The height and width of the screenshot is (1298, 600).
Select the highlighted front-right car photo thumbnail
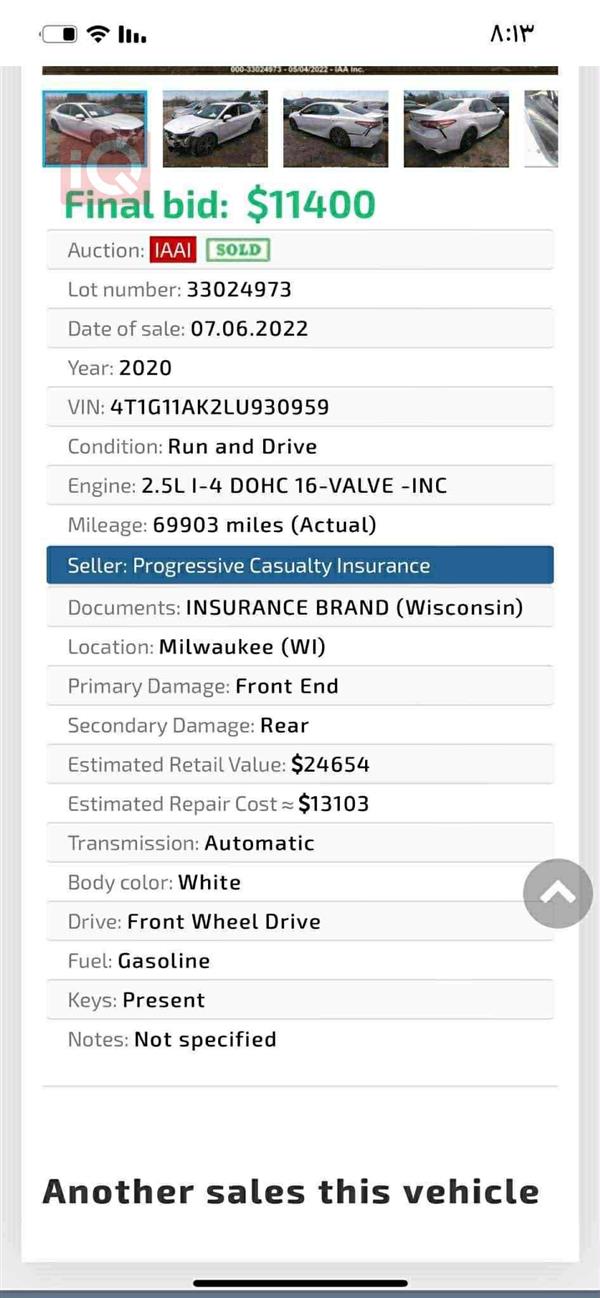coord(95,128)
